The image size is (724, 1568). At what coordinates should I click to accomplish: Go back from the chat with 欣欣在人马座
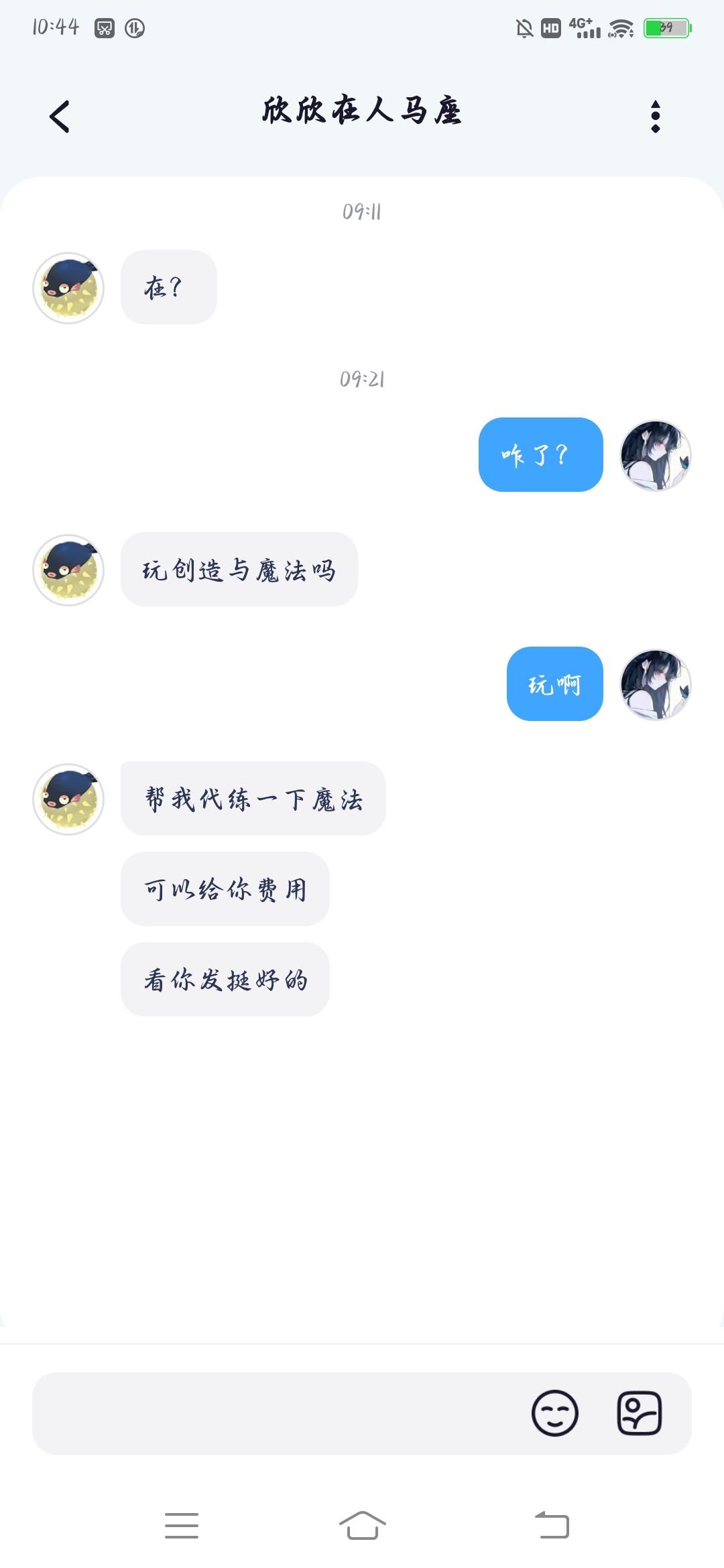(x=60, y=117)
